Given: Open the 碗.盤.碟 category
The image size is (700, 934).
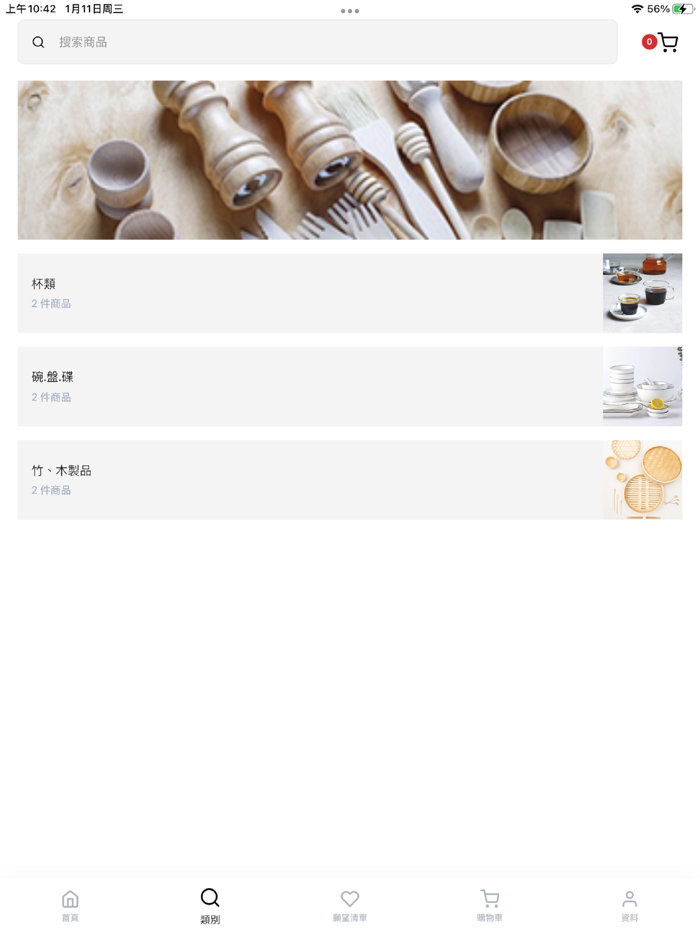Looking at the screenshot, I should coord(349,386).
